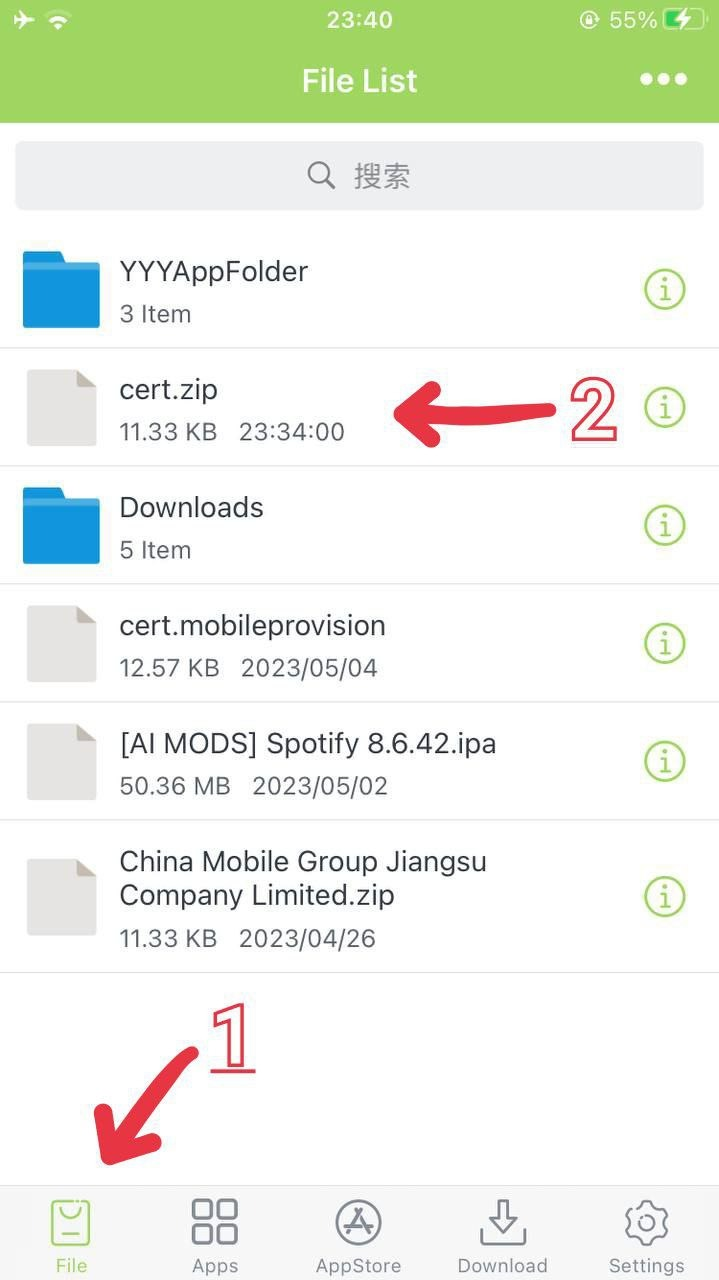The width and height of the screenshot is (719, 1280).
Task: Open China Mobile Group Jiangsu zip file
Action: pyautogui.click(x=302, y=896)
